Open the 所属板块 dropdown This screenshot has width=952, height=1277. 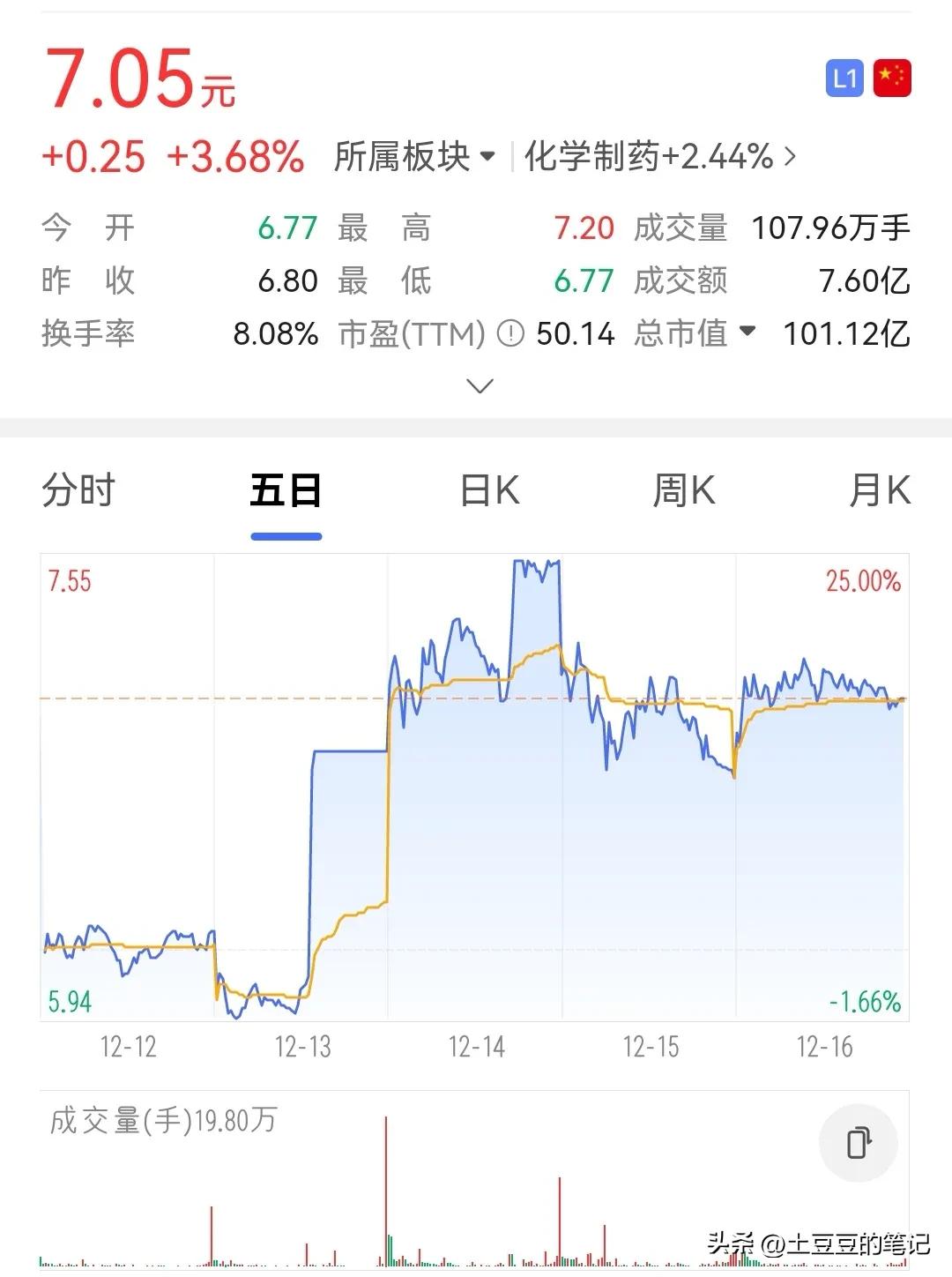click(414, 157)
